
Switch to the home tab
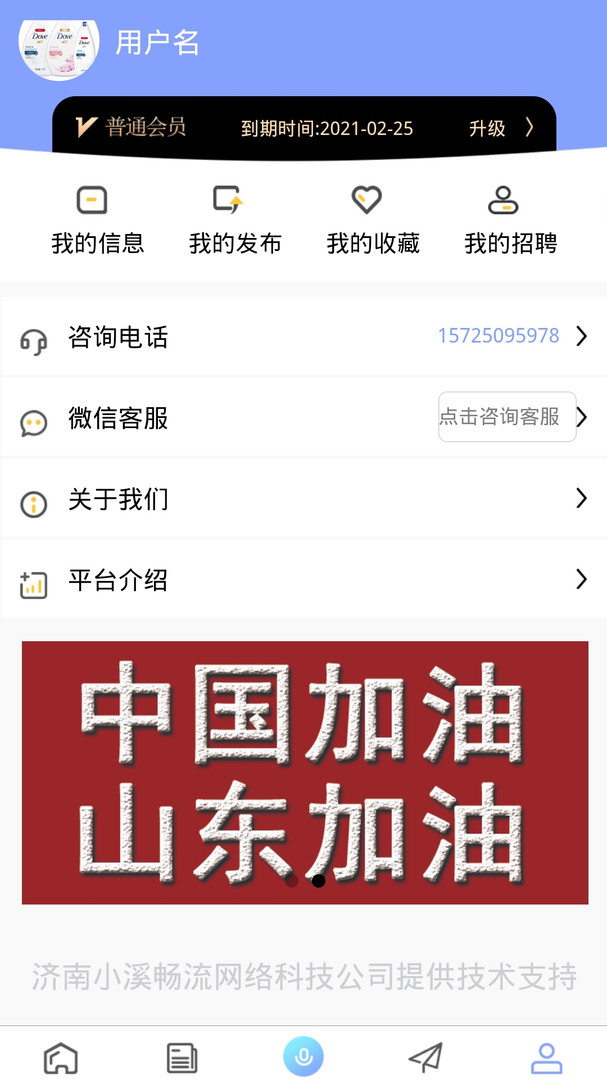tap(61, 1056)
